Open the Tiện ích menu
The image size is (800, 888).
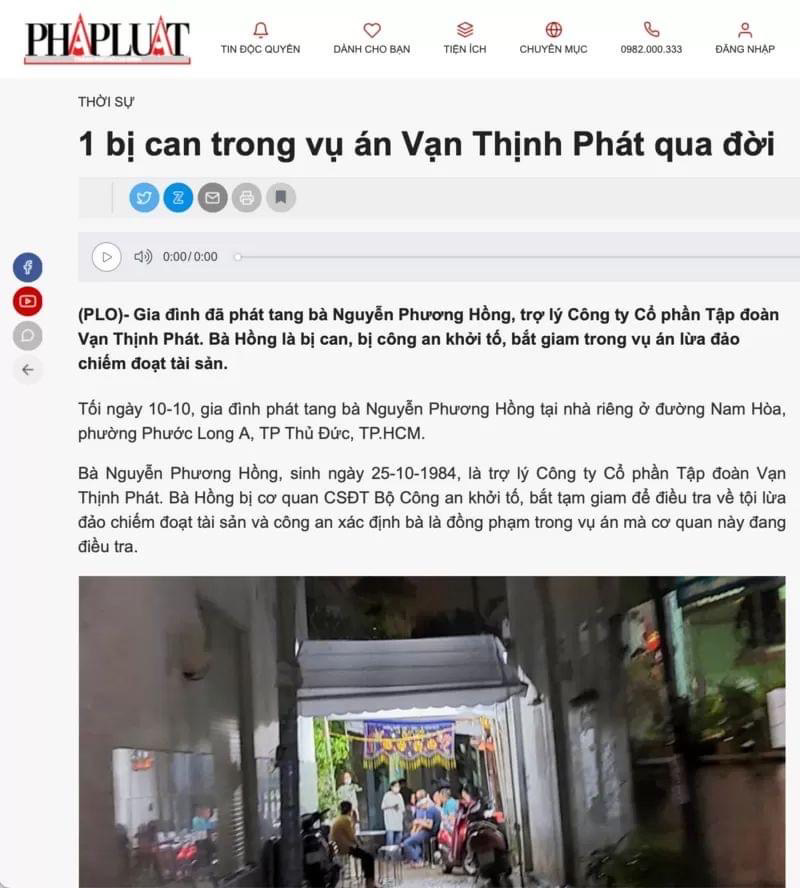tap(465, 38)
